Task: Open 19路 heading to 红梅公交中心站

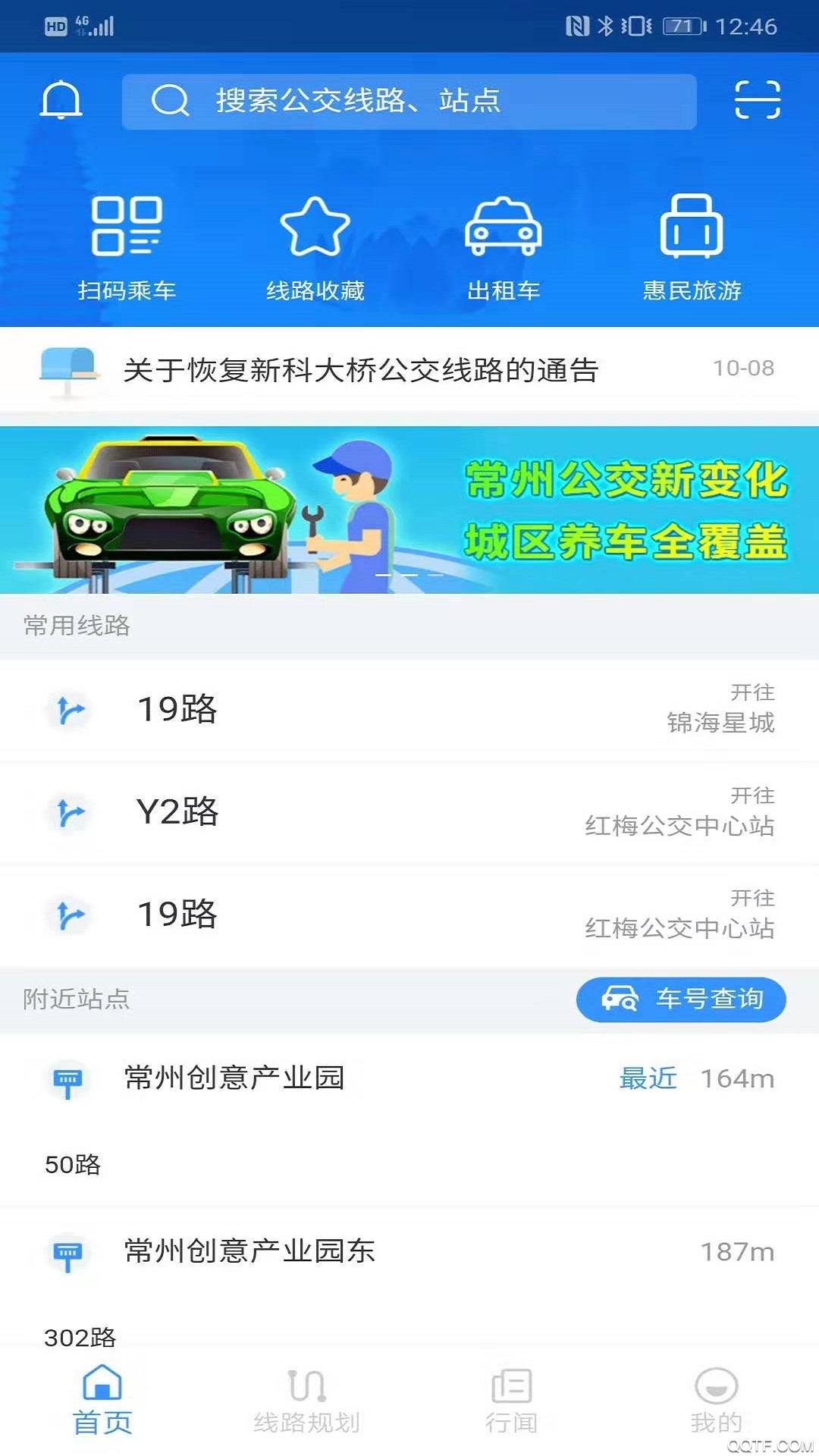Action: (409, 915)
